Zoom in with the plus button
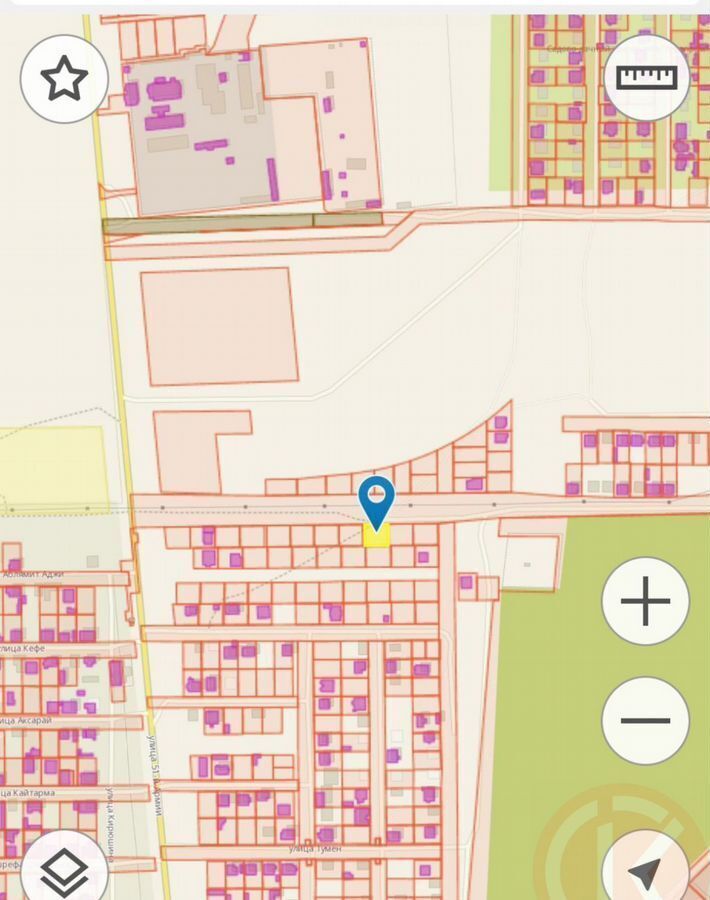The height and width of the screenshot is (900, 710). [x=646, y=601]
